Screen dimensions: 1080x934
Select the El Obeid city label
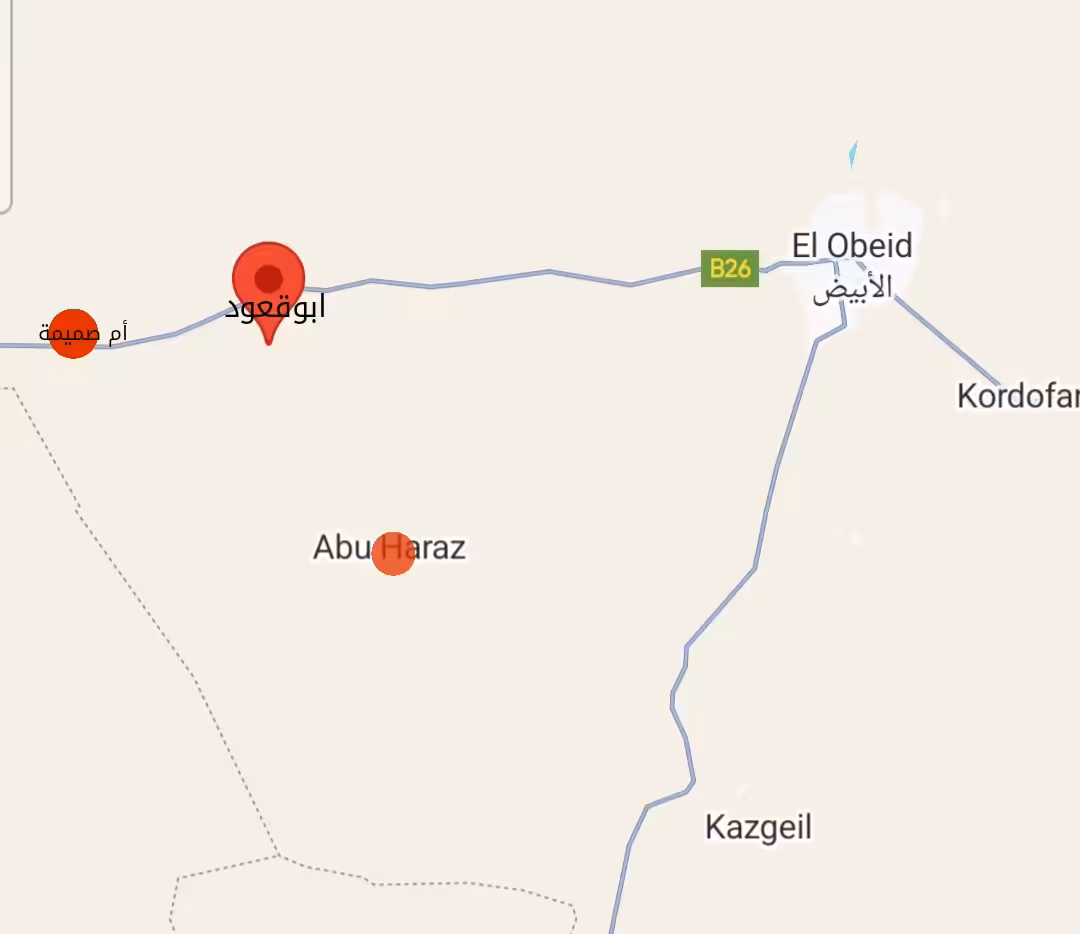(x=852, y=246)
